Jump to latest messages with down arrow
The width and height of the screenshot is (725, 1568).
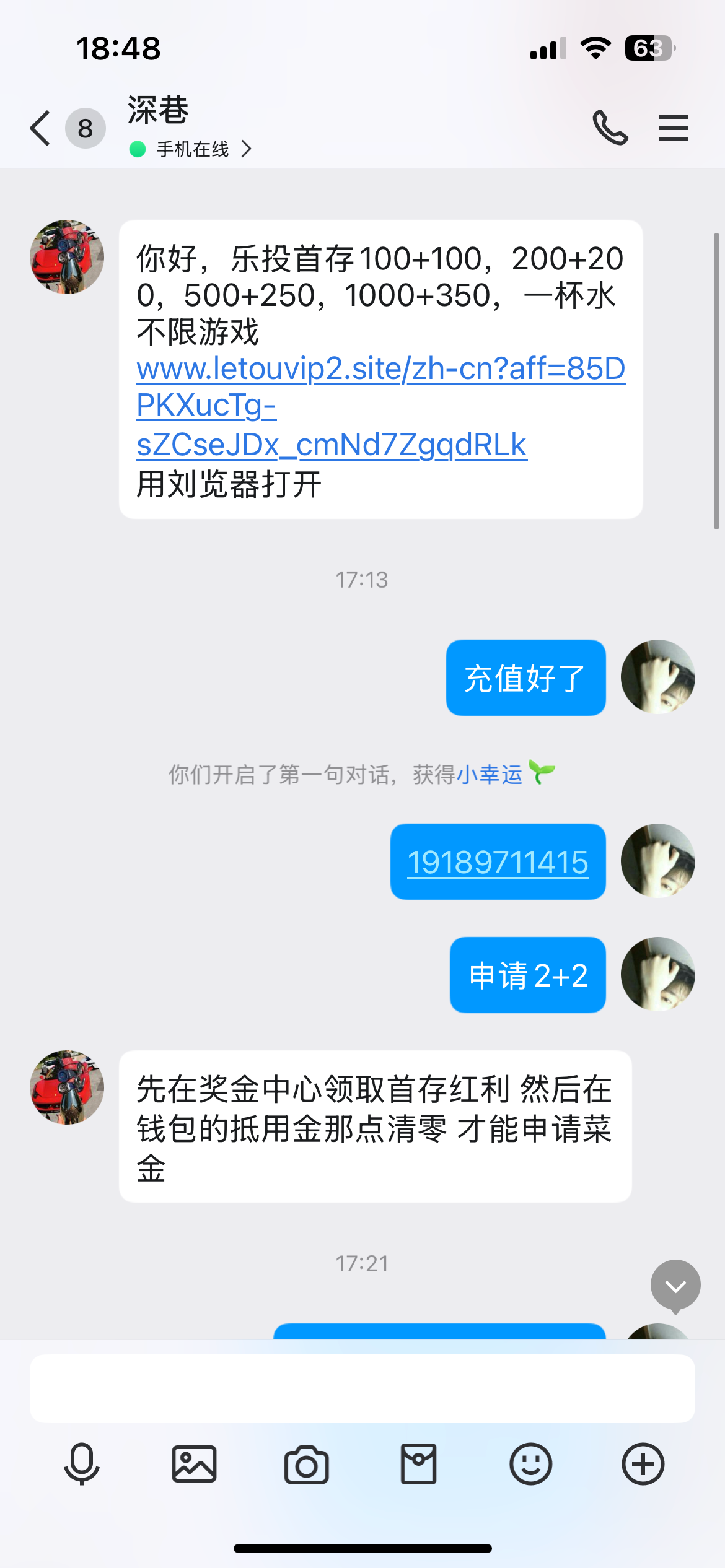675,1286
